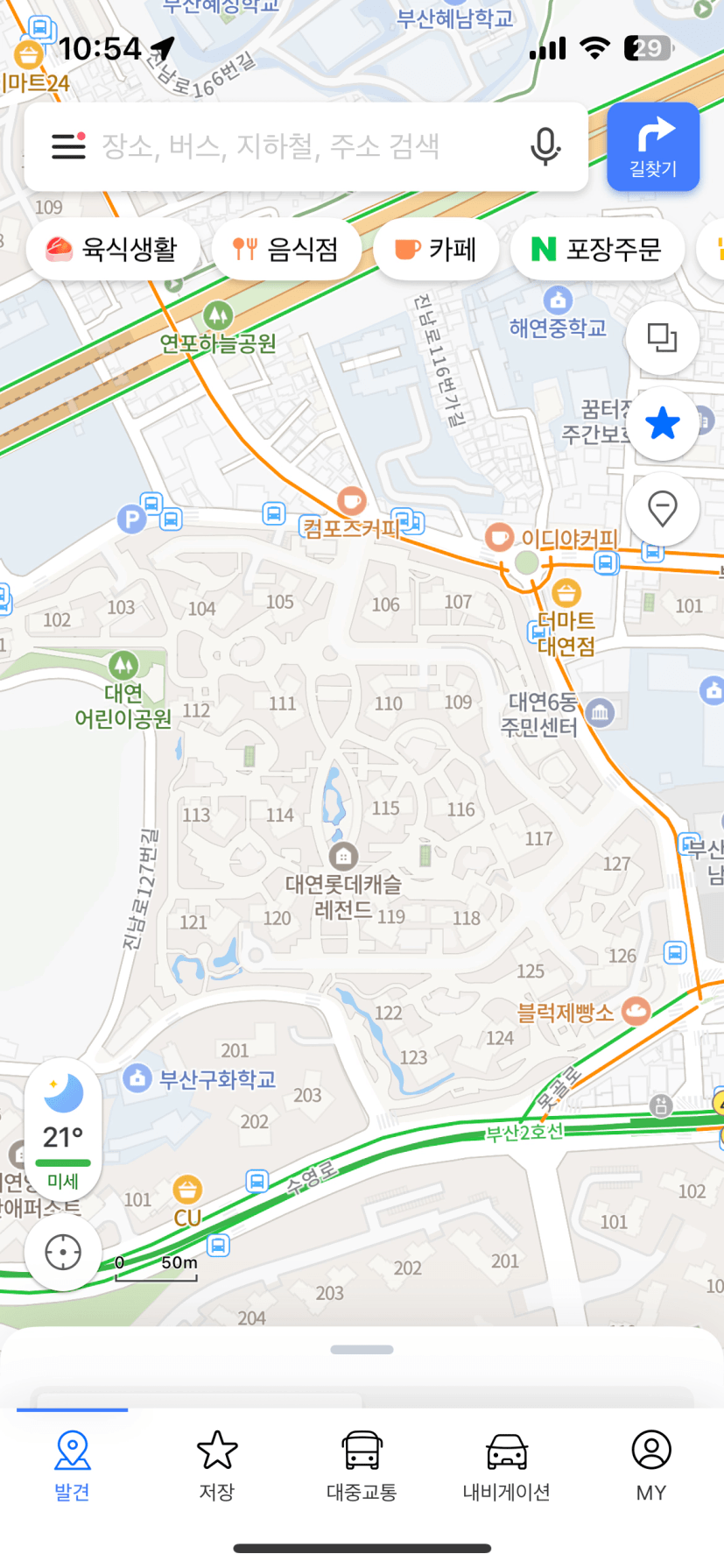Tap the location pin button
724x1568 pixels.
pos(662,509)
